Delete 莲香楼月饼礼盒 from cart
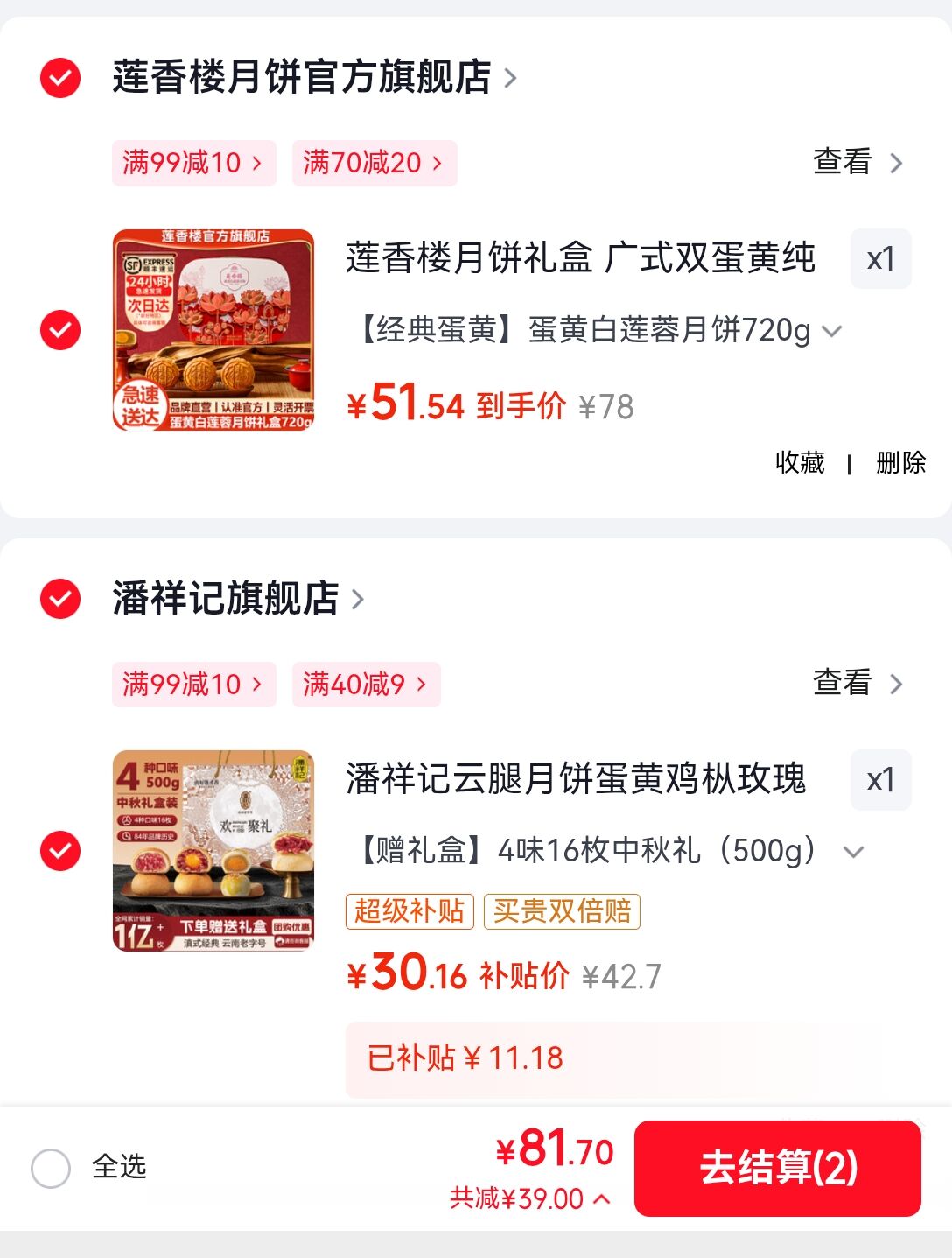 [x=901, y=462]
